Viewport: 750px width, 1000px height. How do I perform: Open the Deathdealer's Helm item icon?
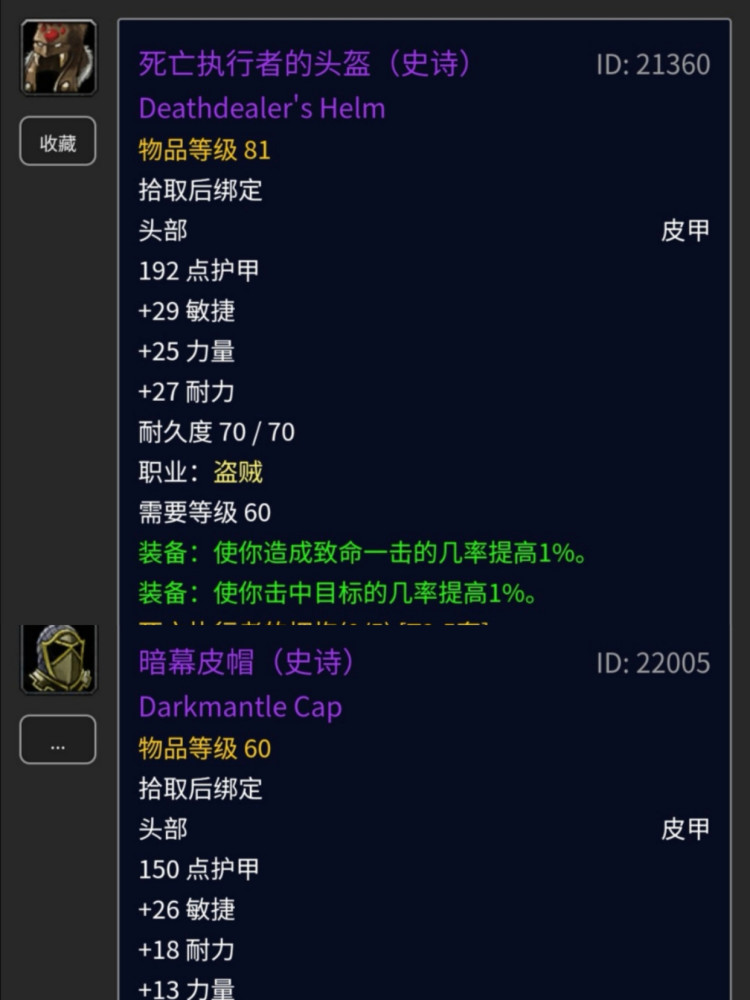point(59,58)
